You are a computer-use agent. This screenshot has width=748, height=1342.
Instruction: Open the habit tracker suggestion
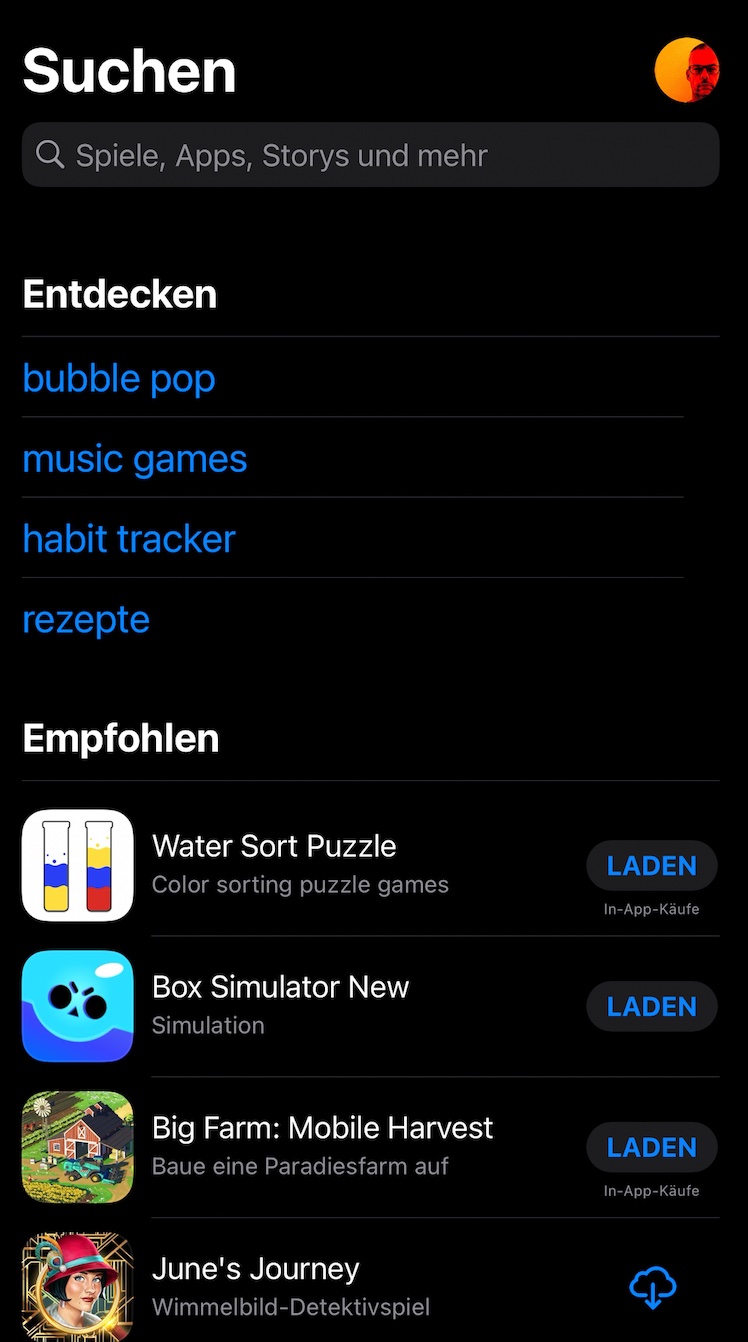pos(129,539)
